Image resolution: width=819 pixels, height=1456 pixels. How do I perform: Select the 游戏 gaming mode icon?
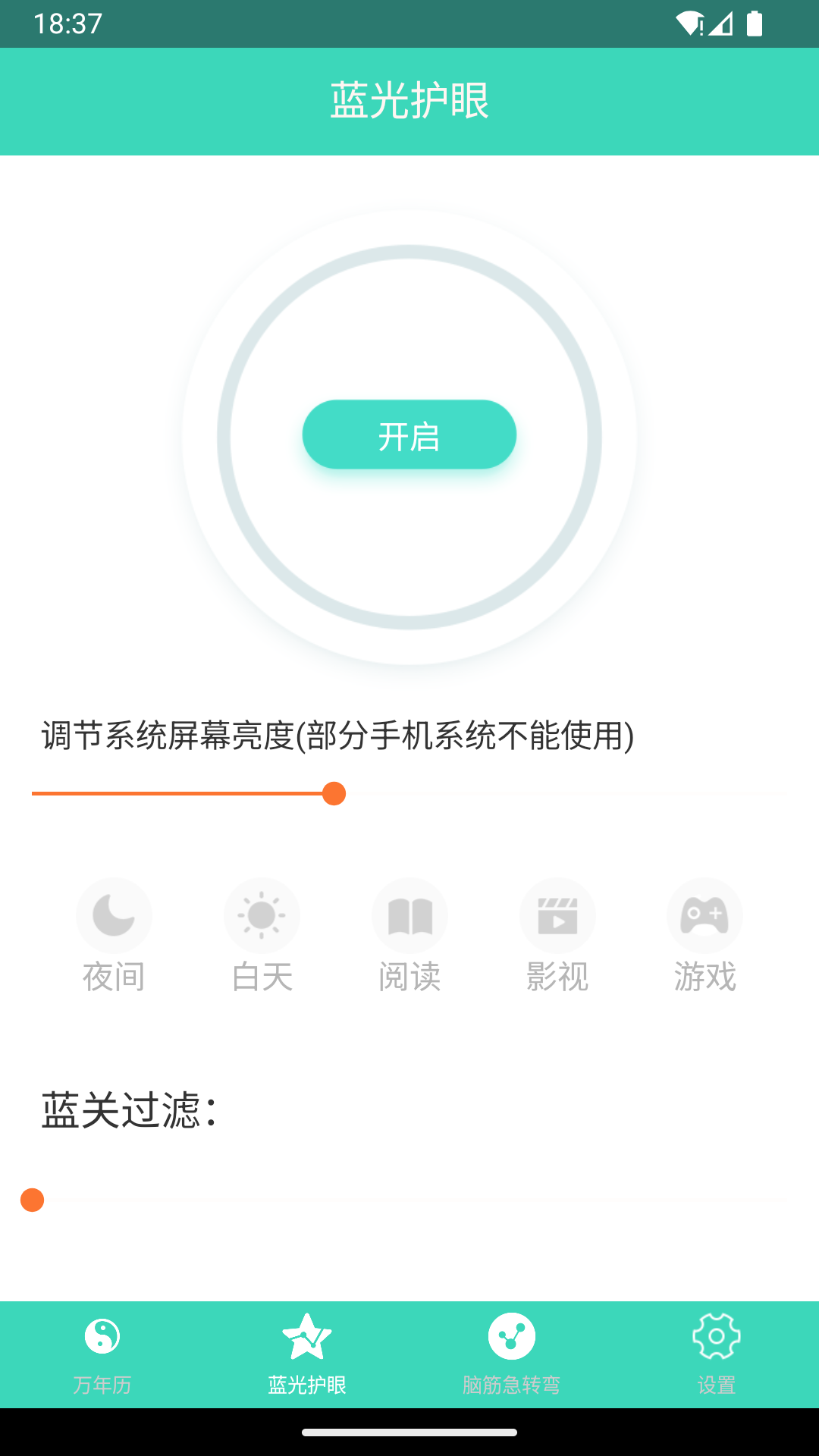pos(704,915)
